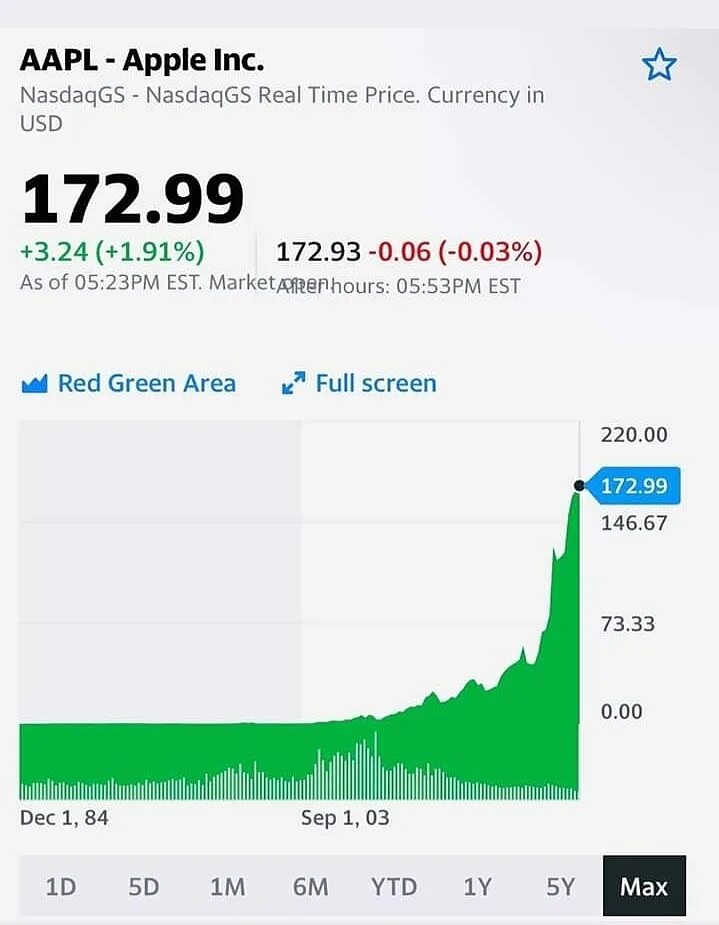Switch chart range to 1D
The height and width of the screenshot is (925, 719).
[61, 886]
